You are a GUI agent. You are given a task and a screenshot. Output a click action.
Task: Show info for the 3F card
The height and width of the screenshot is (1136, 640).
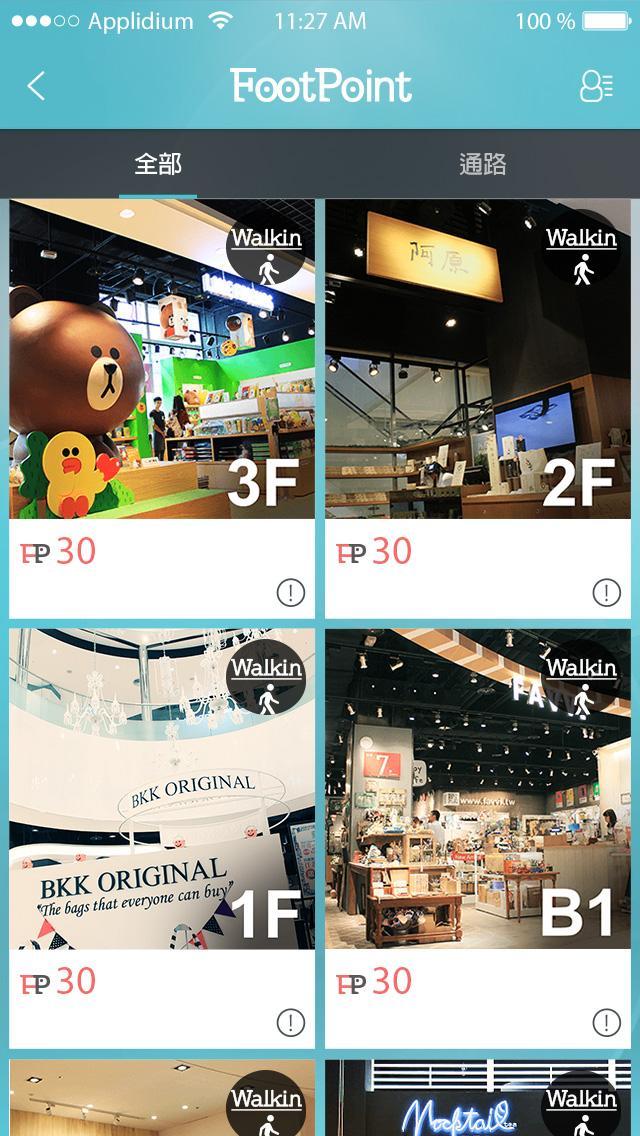[290, 593]
